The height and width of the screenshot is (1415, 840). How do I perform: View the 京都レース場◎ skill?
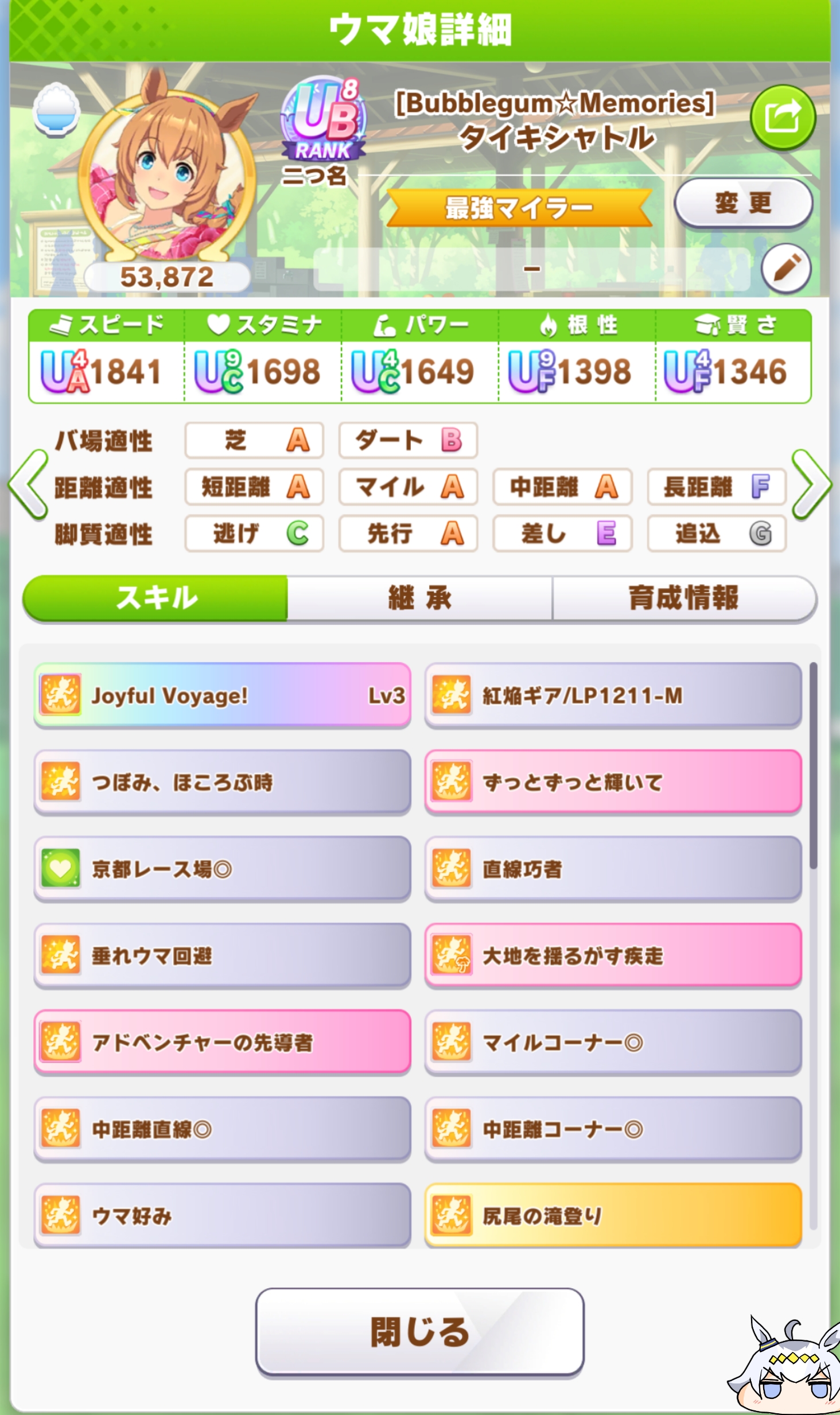[x=223, y=869]
